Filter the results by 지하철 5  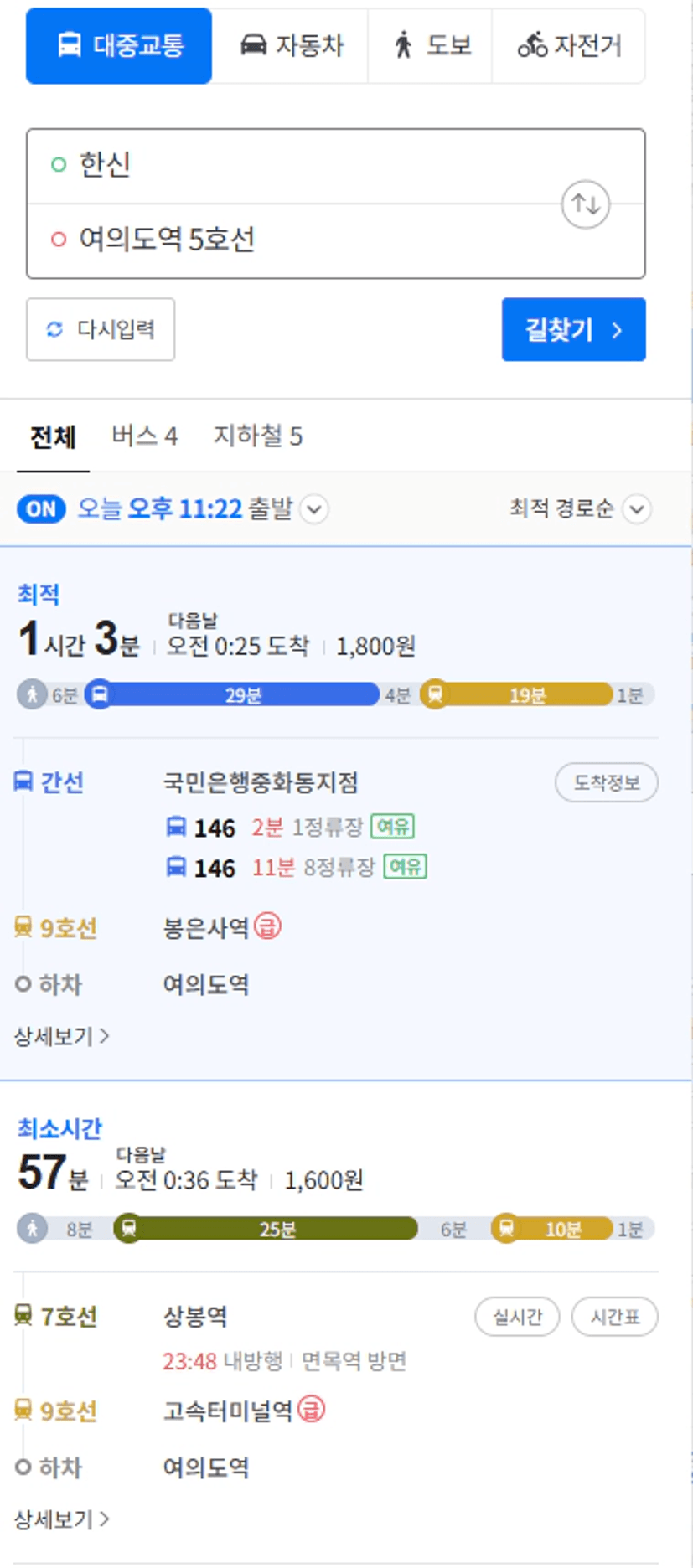[x=257, y=436]
